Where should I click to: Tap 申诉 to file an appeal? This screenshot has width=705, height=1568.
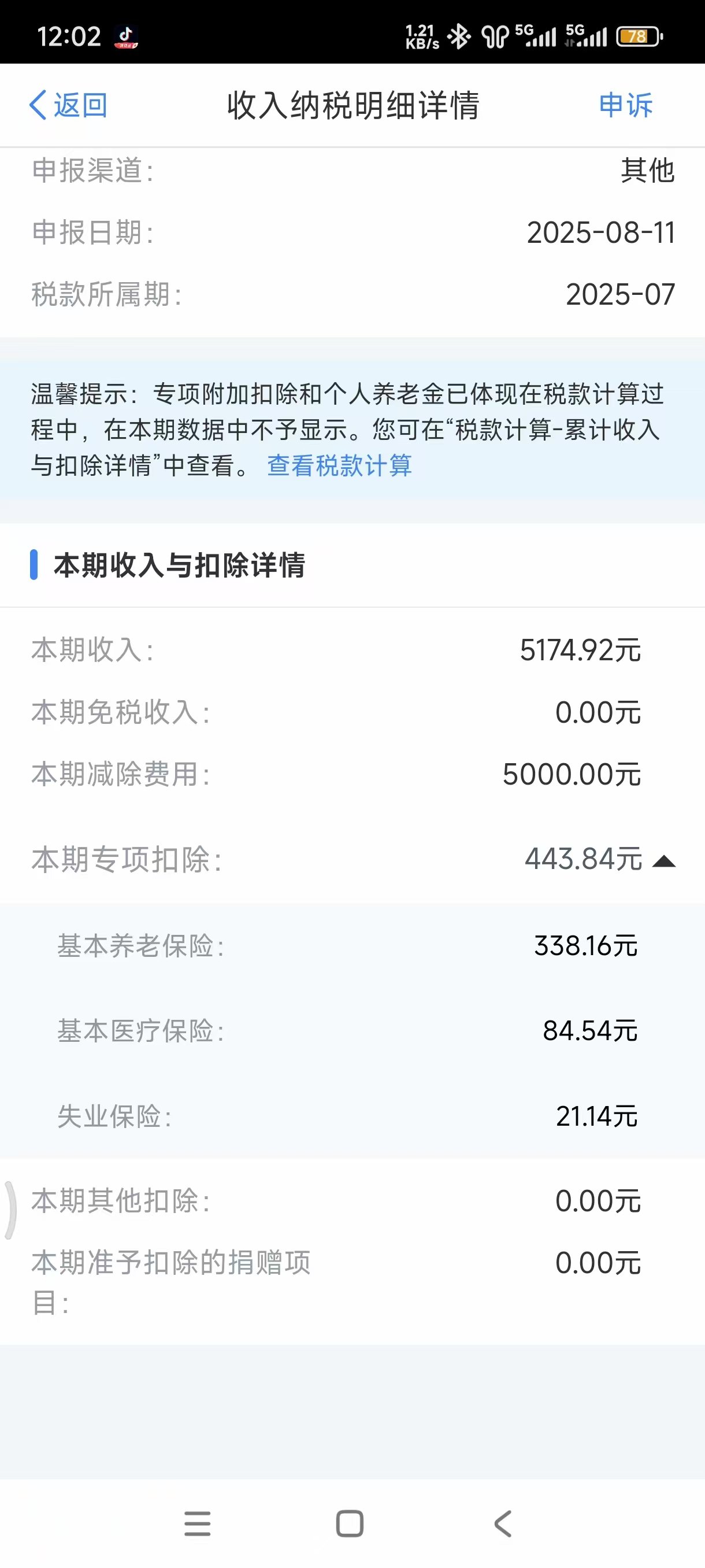coord(626,105)
